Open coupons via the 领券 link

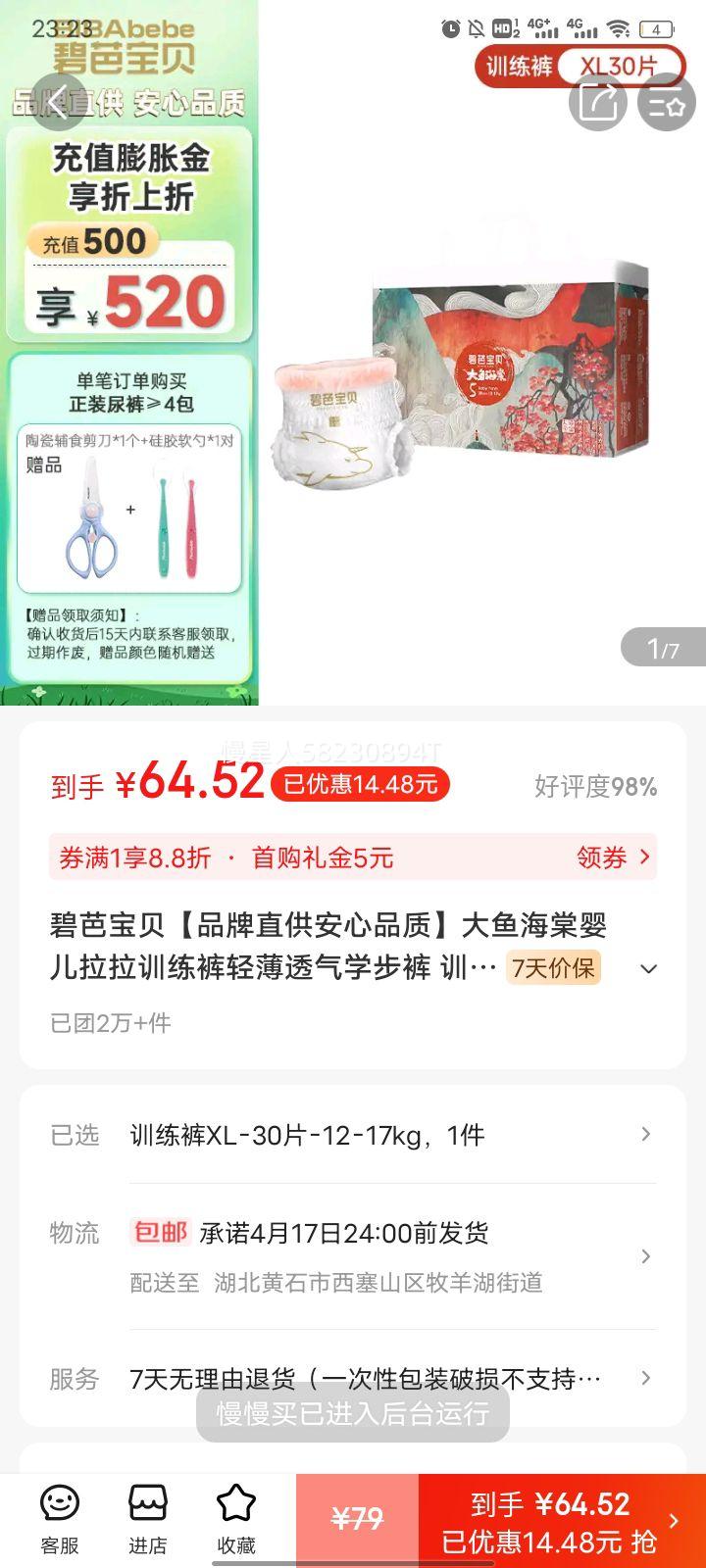(x=607, y=856)
